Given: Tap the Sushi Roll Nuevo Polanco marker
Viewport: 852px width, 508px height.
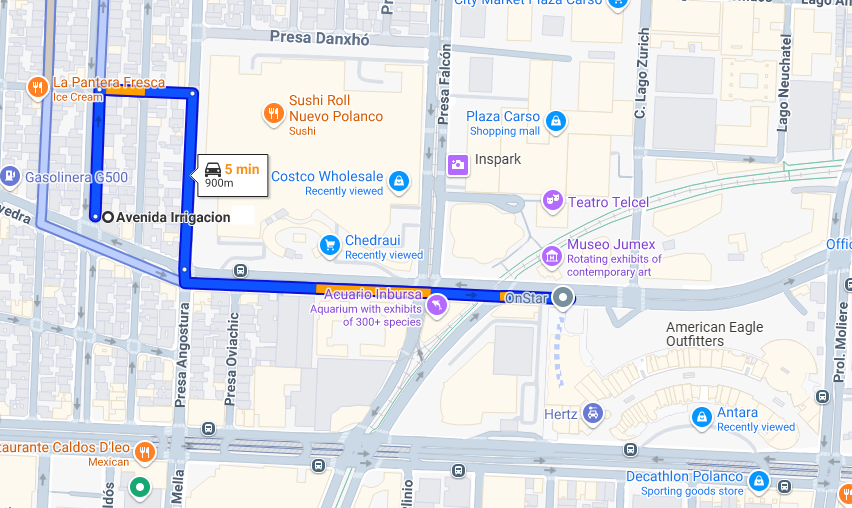Looking at the screenshot, I should [x=272, y=114].
